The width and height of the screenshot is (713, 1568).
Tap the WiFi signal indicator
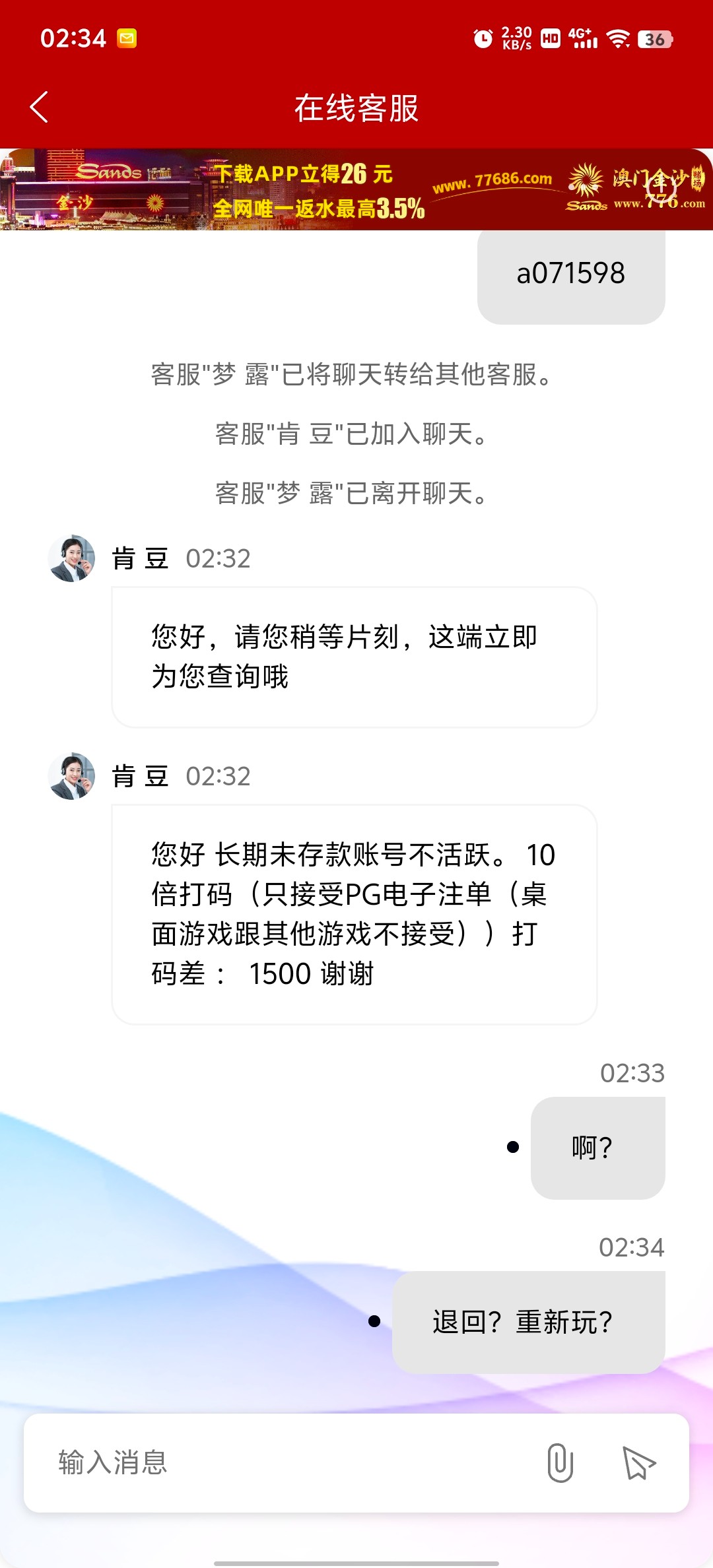(x=619, y=39)
